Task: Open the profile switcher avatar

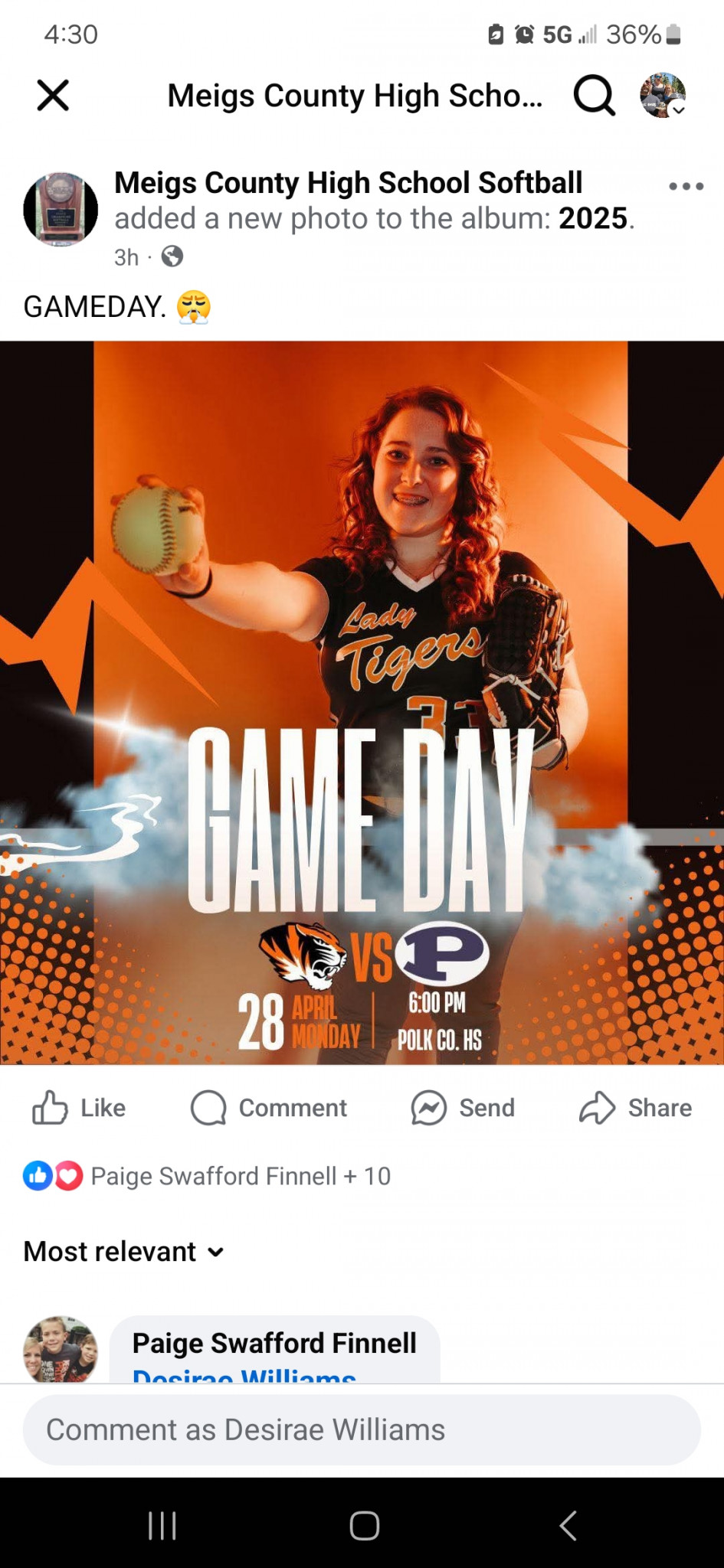Action: [663, 96]
